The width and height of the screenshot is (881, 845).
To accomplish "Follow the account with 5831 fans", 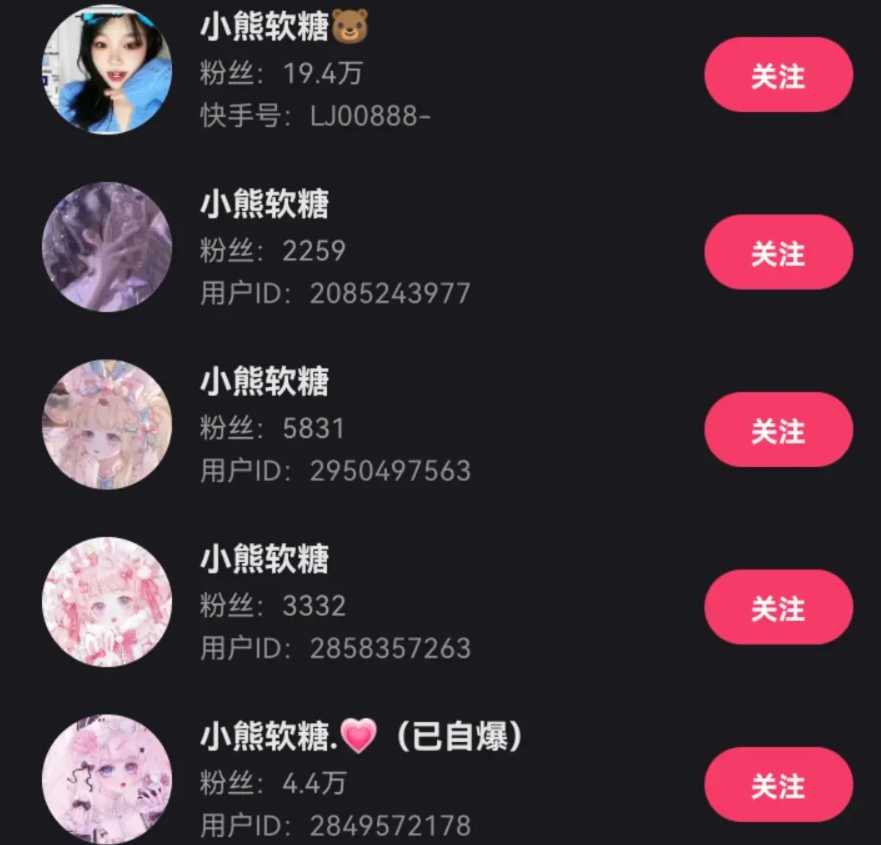I will (x=778, y=430).
